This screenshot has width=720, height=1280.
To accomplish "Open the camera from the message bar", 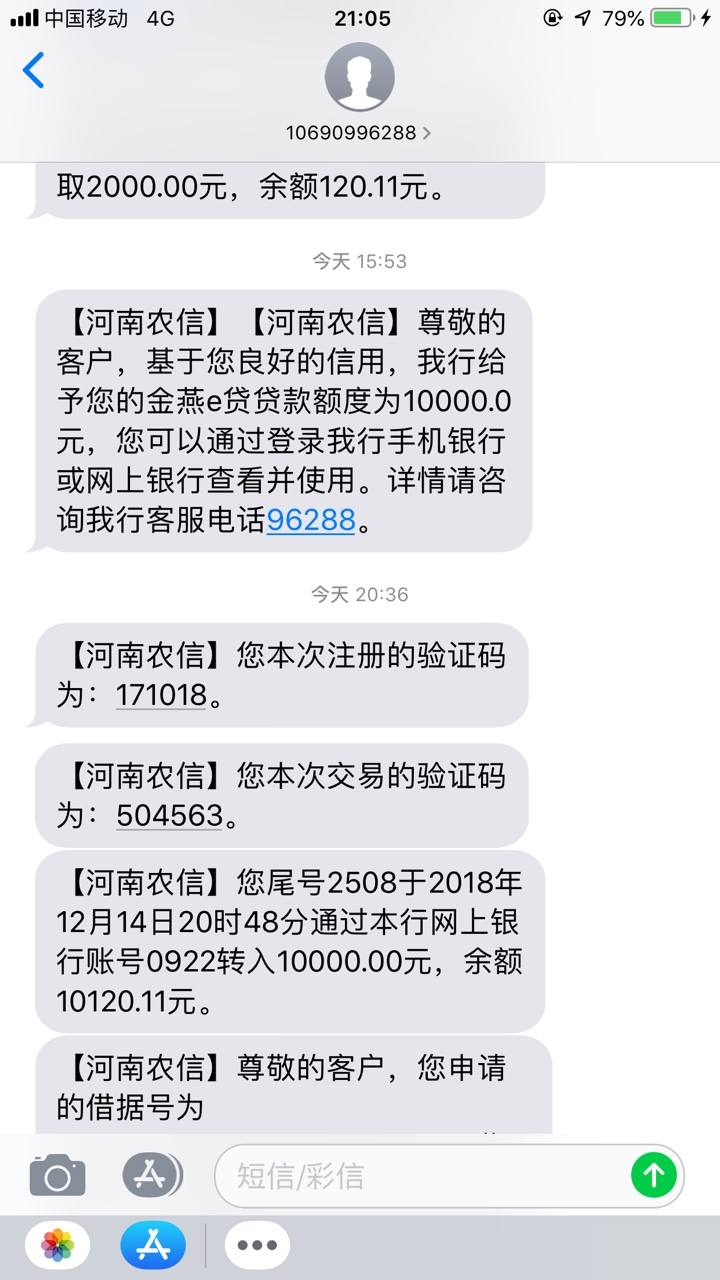I will tap(57, 1176).
